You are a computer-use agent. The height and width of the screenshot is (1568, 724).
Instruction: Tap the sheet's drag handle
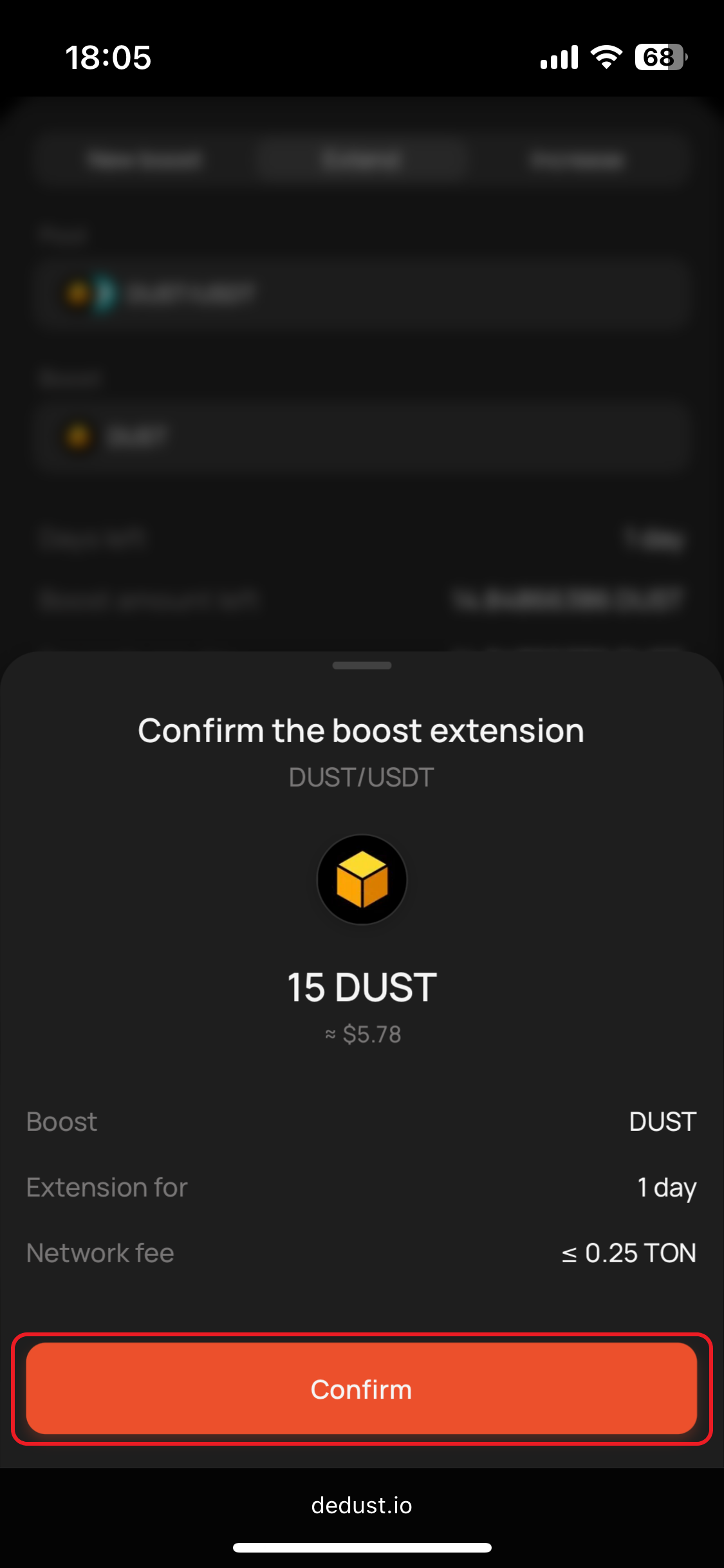point(362,666)
